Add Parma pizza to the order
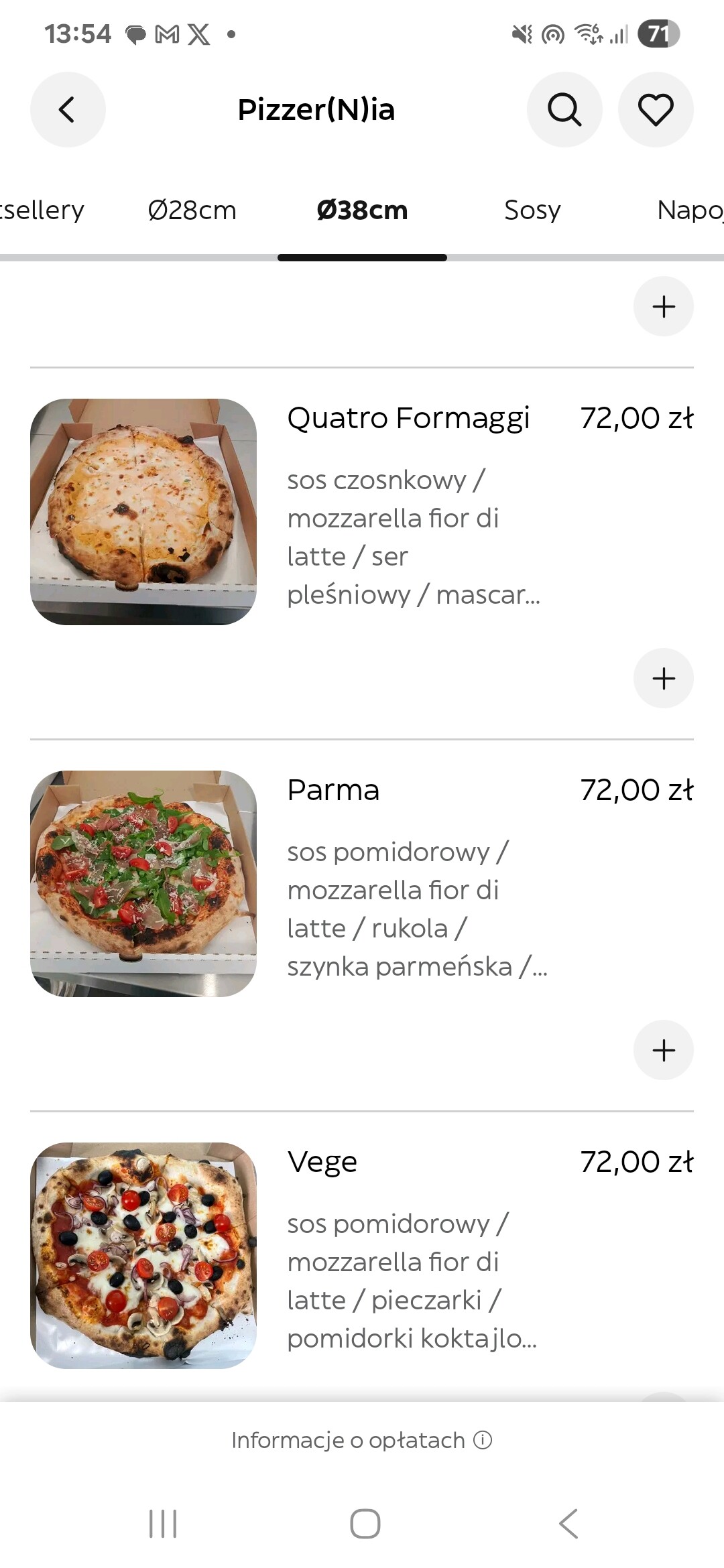Screen dimensions: 724x1568 [x=663, y=1050]
